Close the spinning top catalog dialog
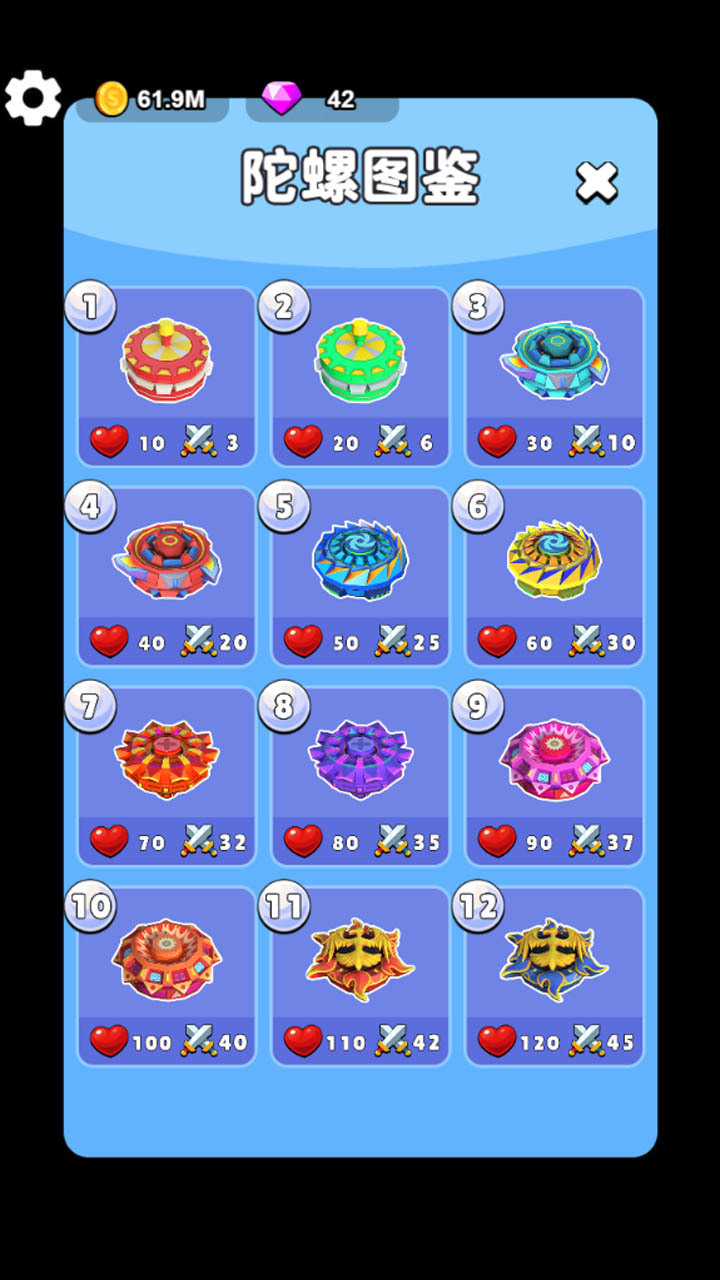 coord(597,182)
